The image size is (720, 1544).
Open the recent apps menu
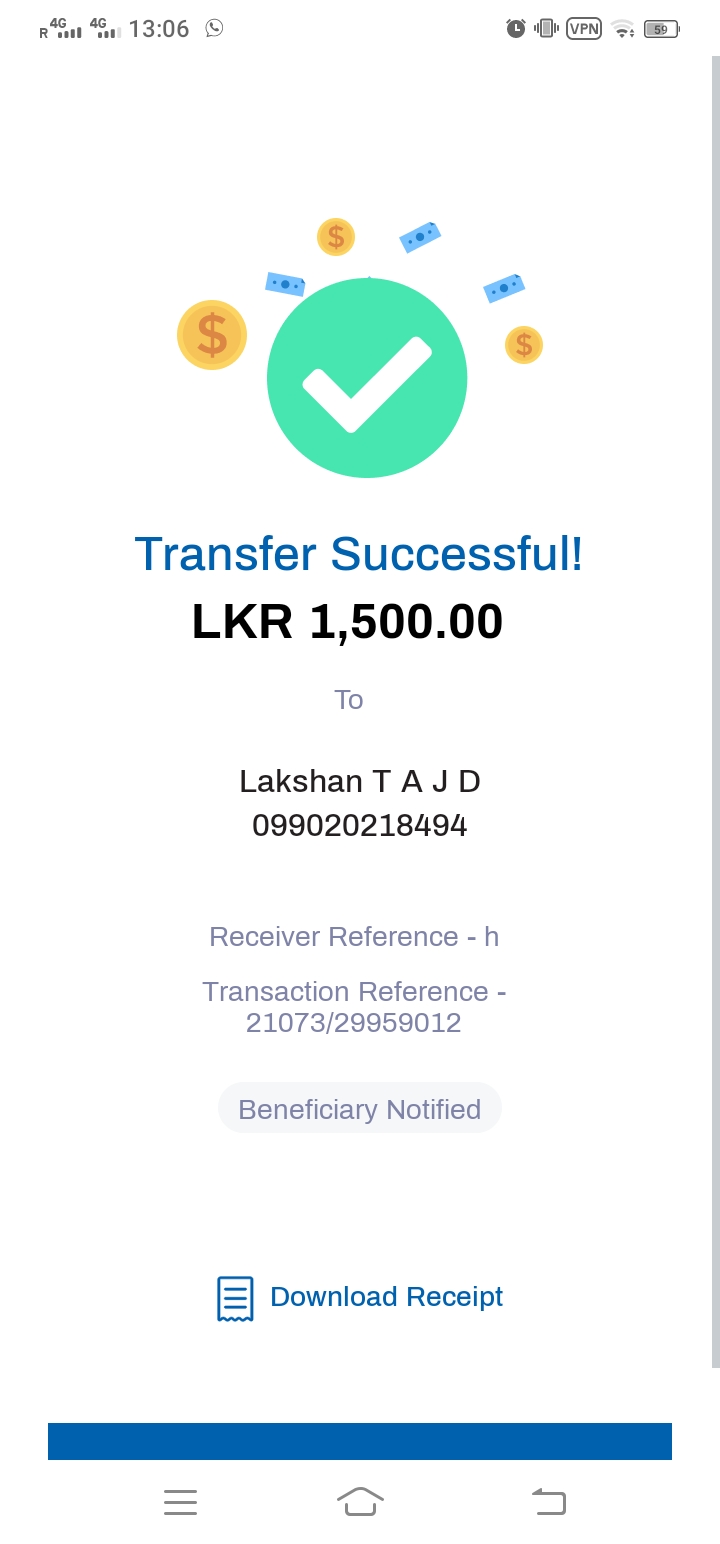[180, 1501]
